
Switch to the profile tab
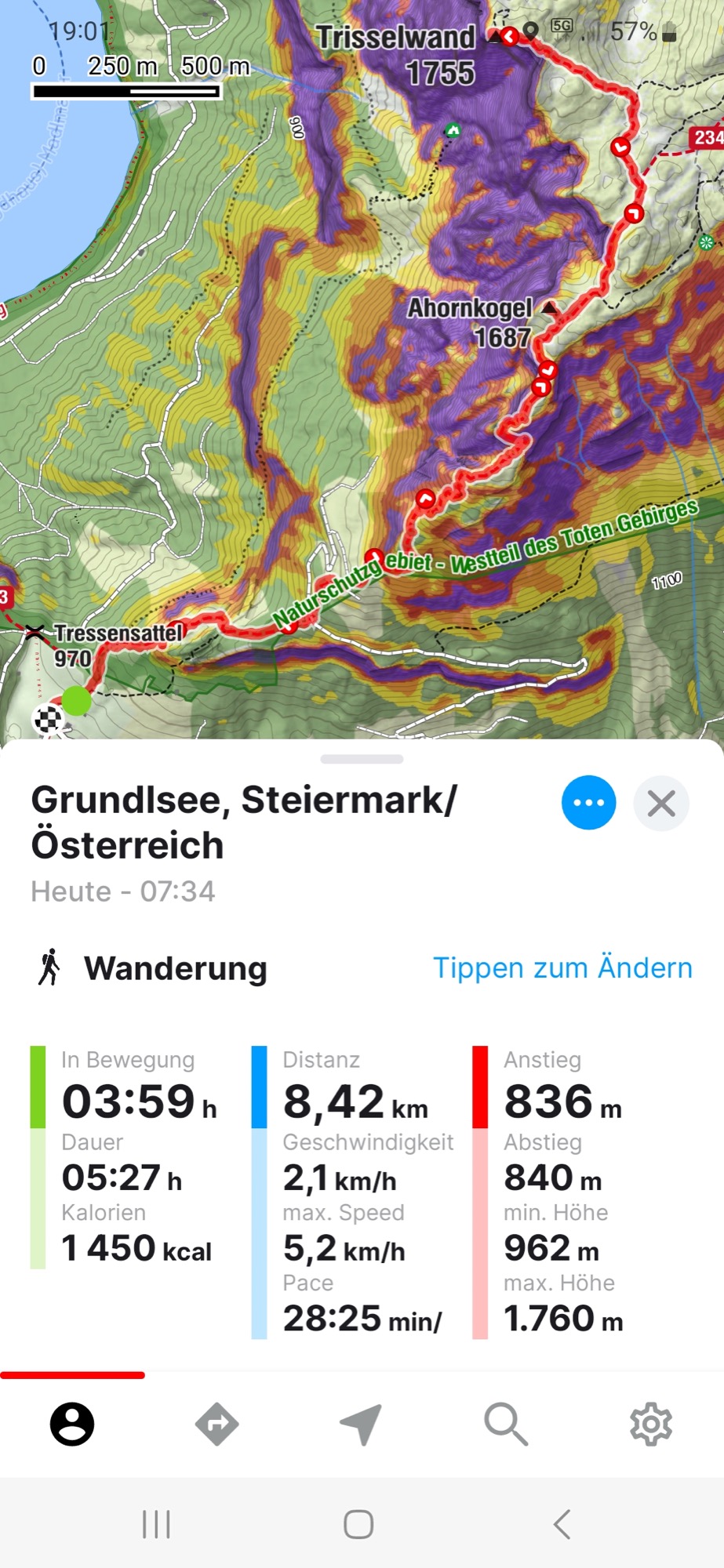[72, 1424]
